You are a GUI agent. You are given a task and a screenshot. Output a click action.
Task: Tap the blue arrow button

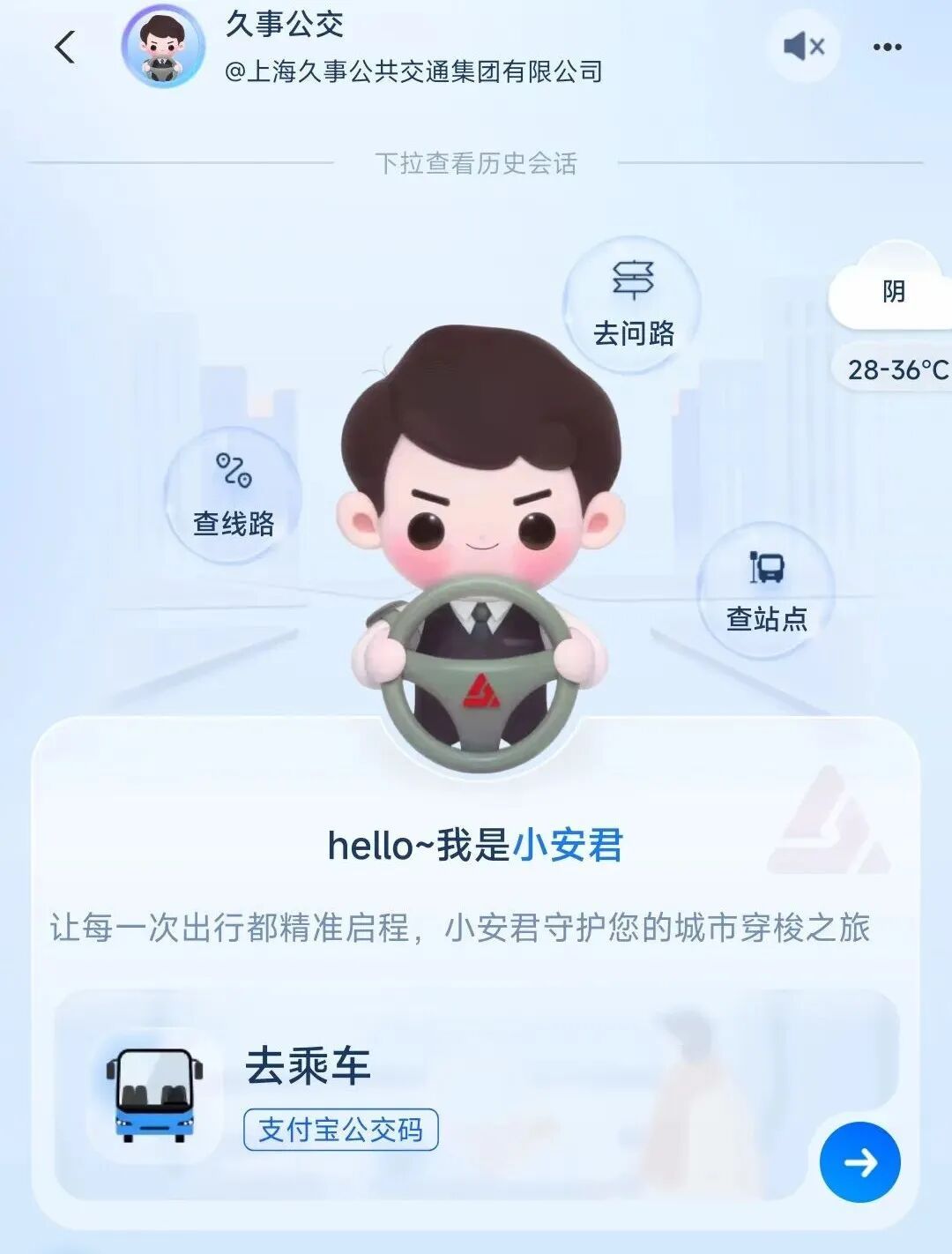pyautogui.click(x=859, y=1161)
